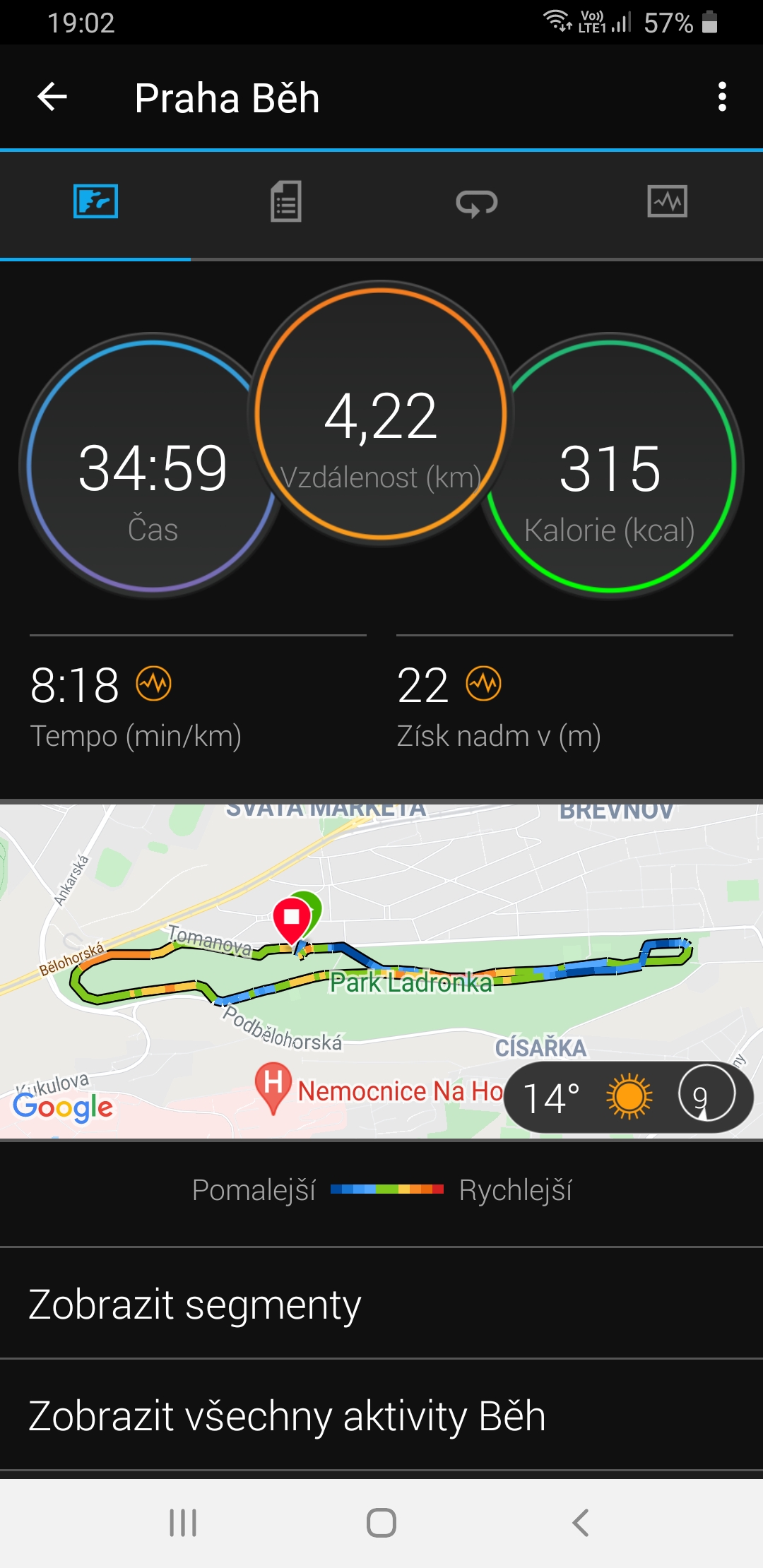
Task: Open the elevation gain insight icon
Action: [484, 684]
